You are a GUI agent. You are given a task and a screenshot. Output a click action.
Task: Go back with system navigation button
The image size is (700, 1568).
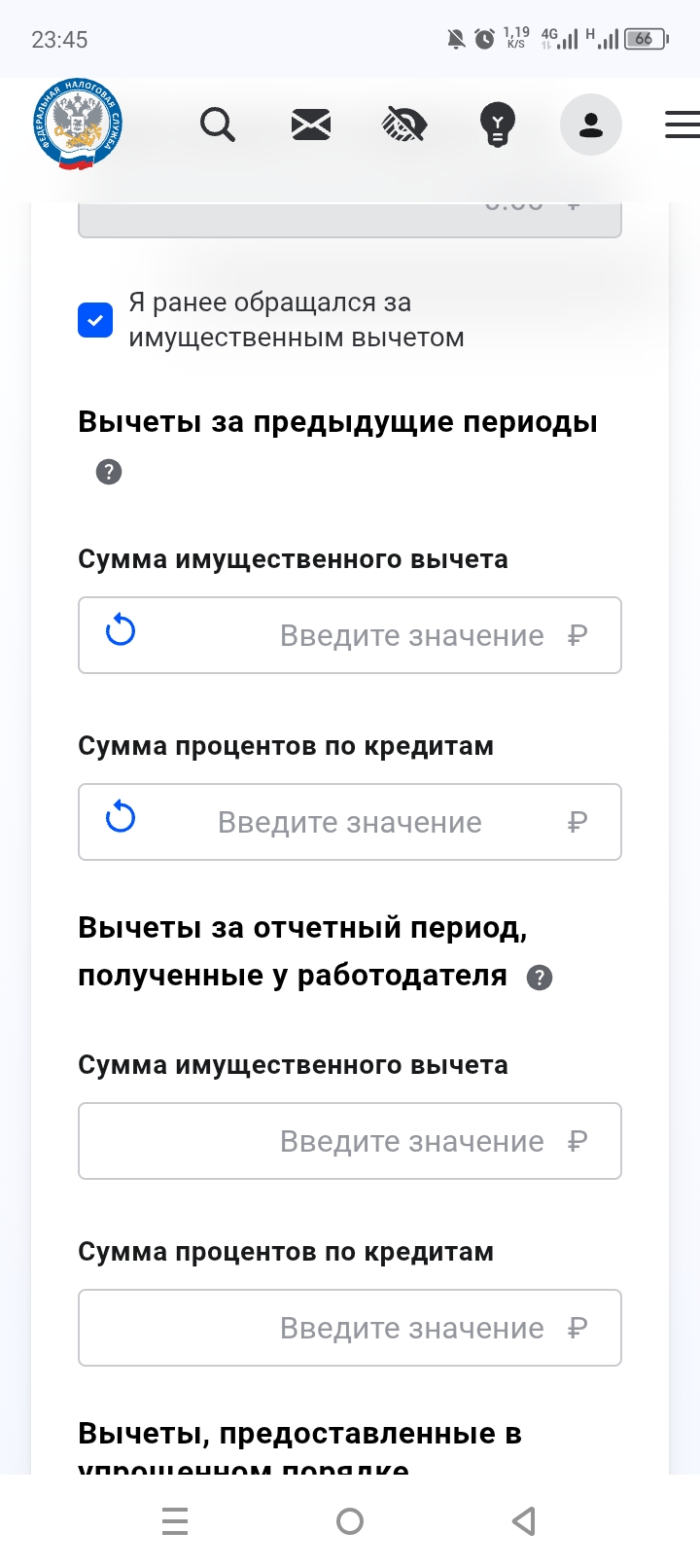(x=524, y=1521)
